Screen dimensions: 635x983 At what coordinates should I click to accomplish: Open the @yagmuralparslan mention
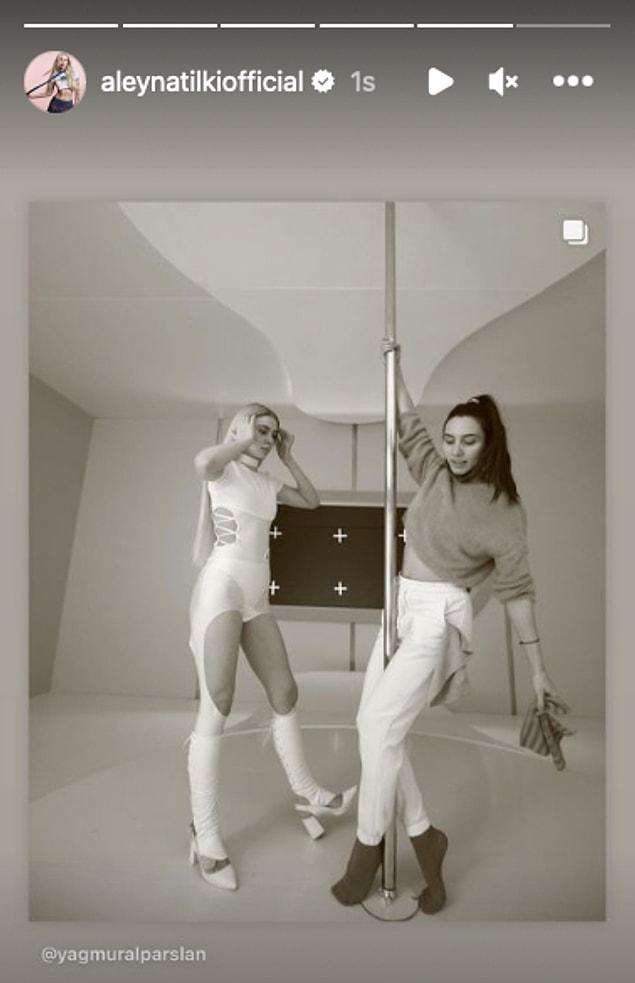[123, 954]
